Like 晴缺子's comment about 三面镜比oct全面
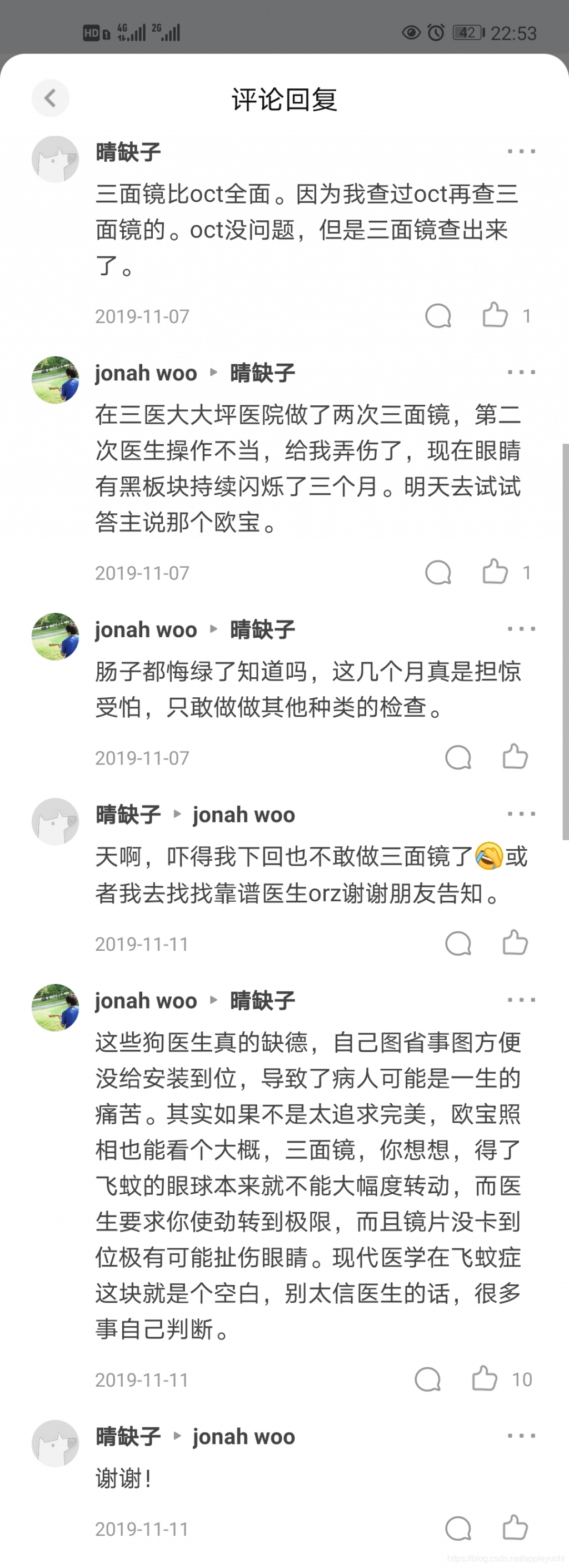The width and height of the screenshot is (569, 1568). [495, 315]
